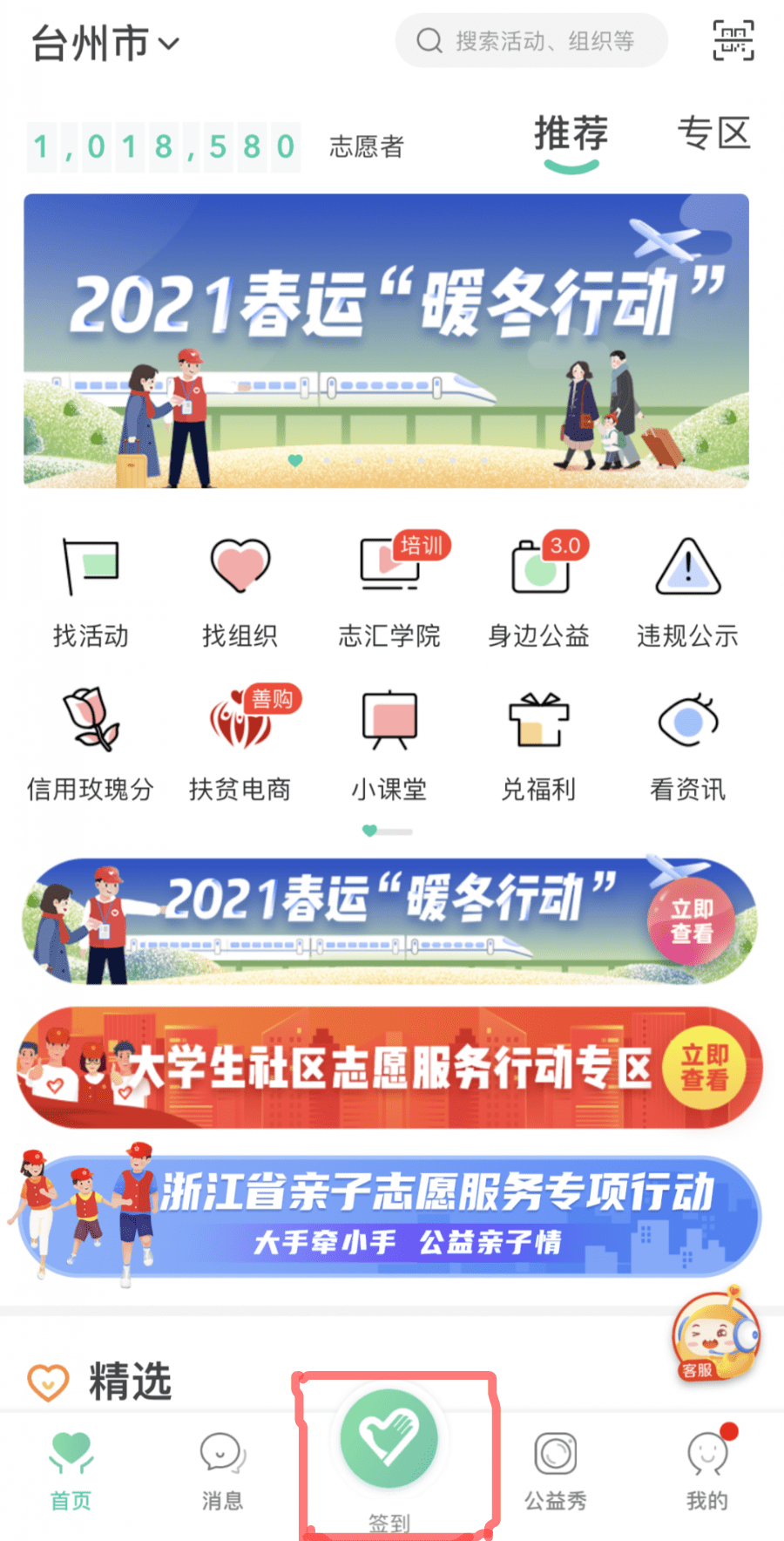
Task: View 违规公示 violation announcements
Action: coord(687,591)
